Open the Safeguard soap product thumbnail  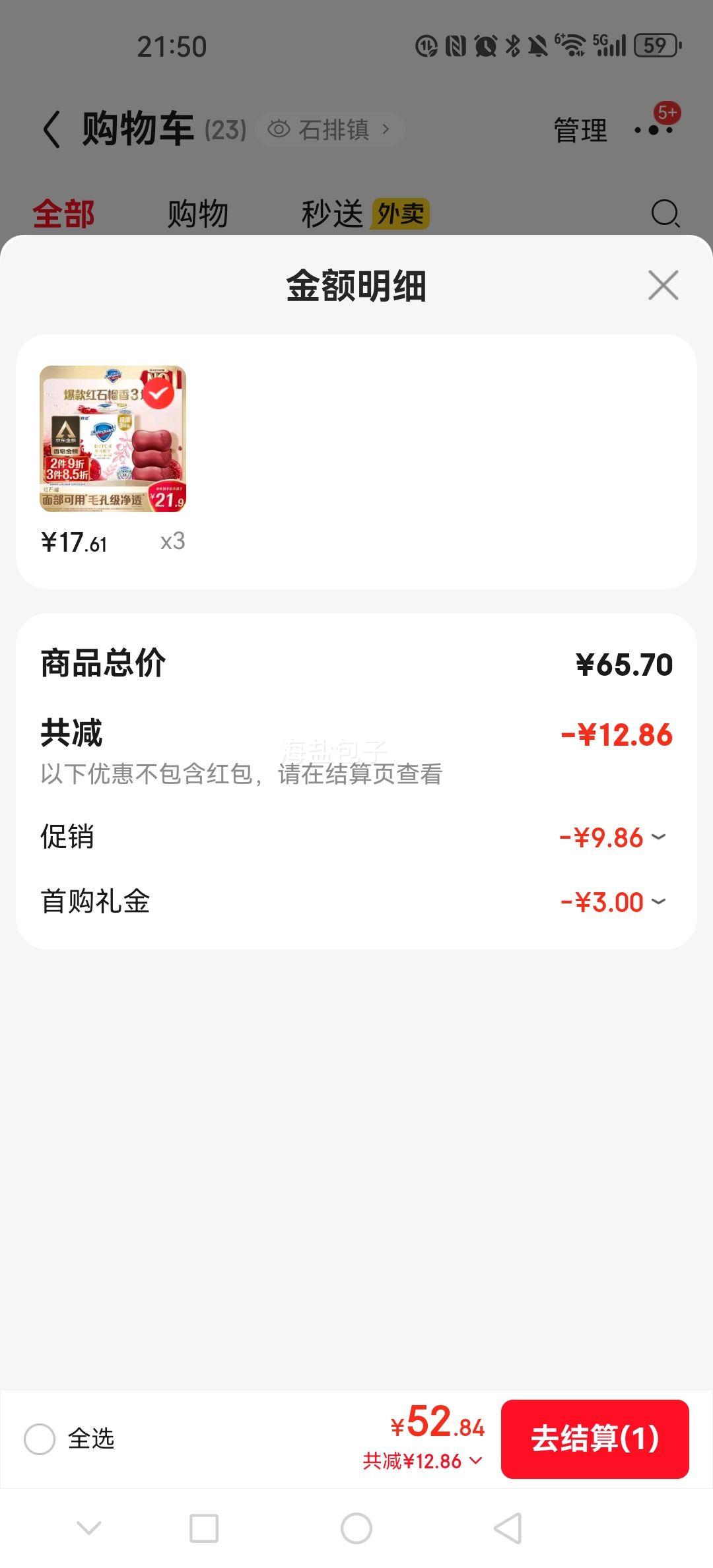tap(113, 439)
